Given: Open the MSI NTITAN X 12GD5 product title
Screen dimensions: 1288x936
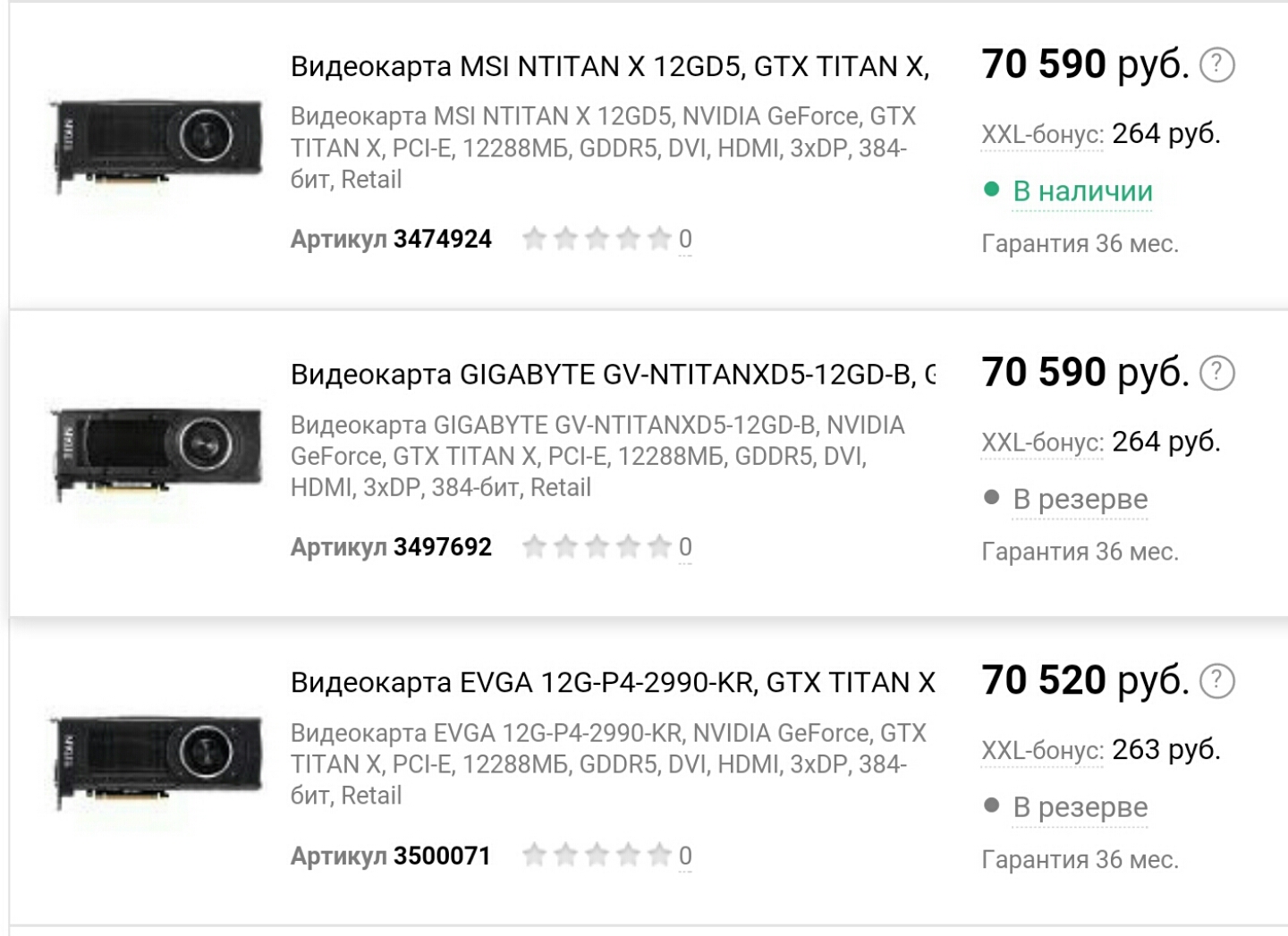Looking at the screenshot, I should tap(609, 67).
